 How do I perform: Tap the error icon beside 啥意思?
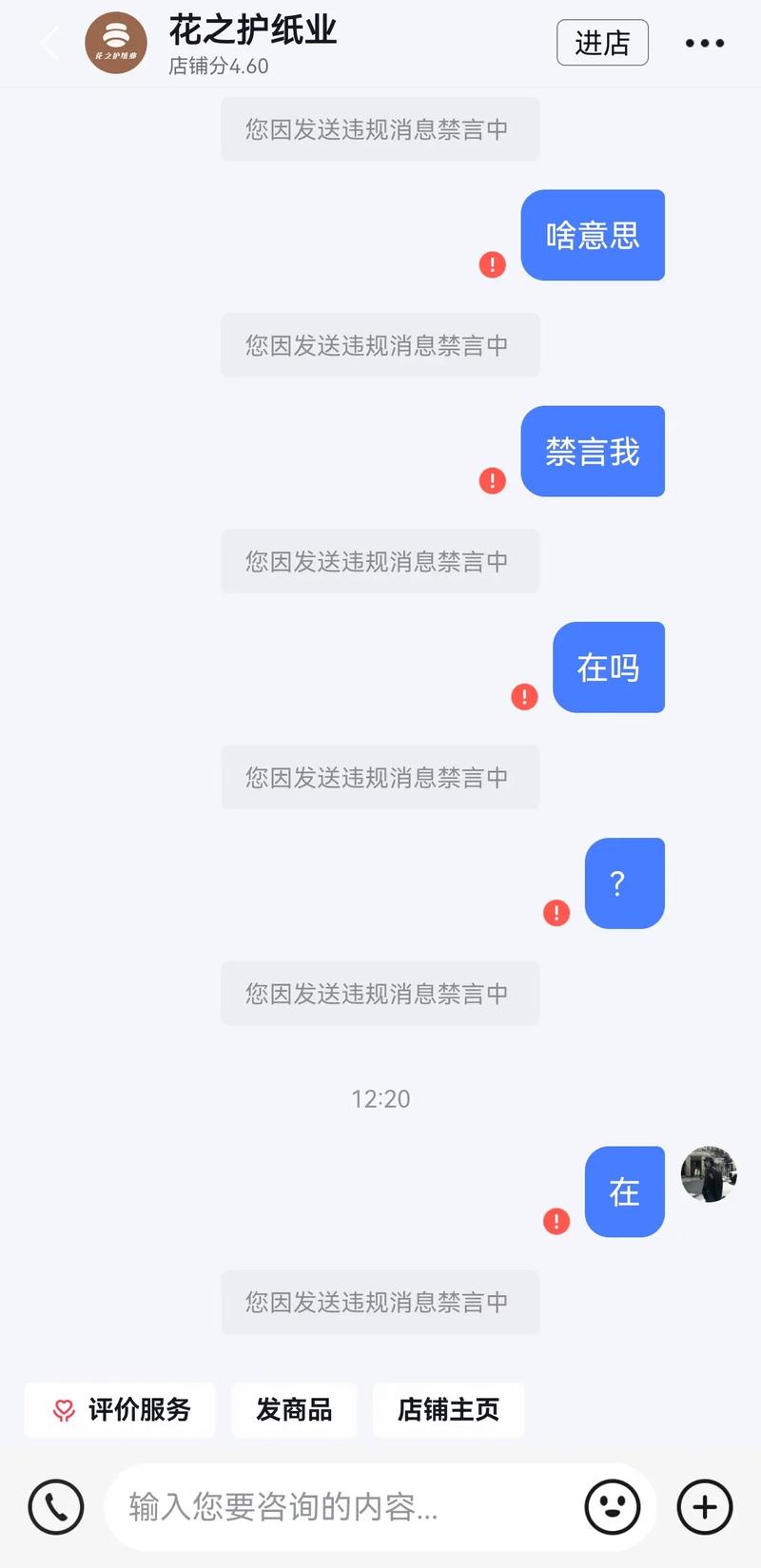492,264
